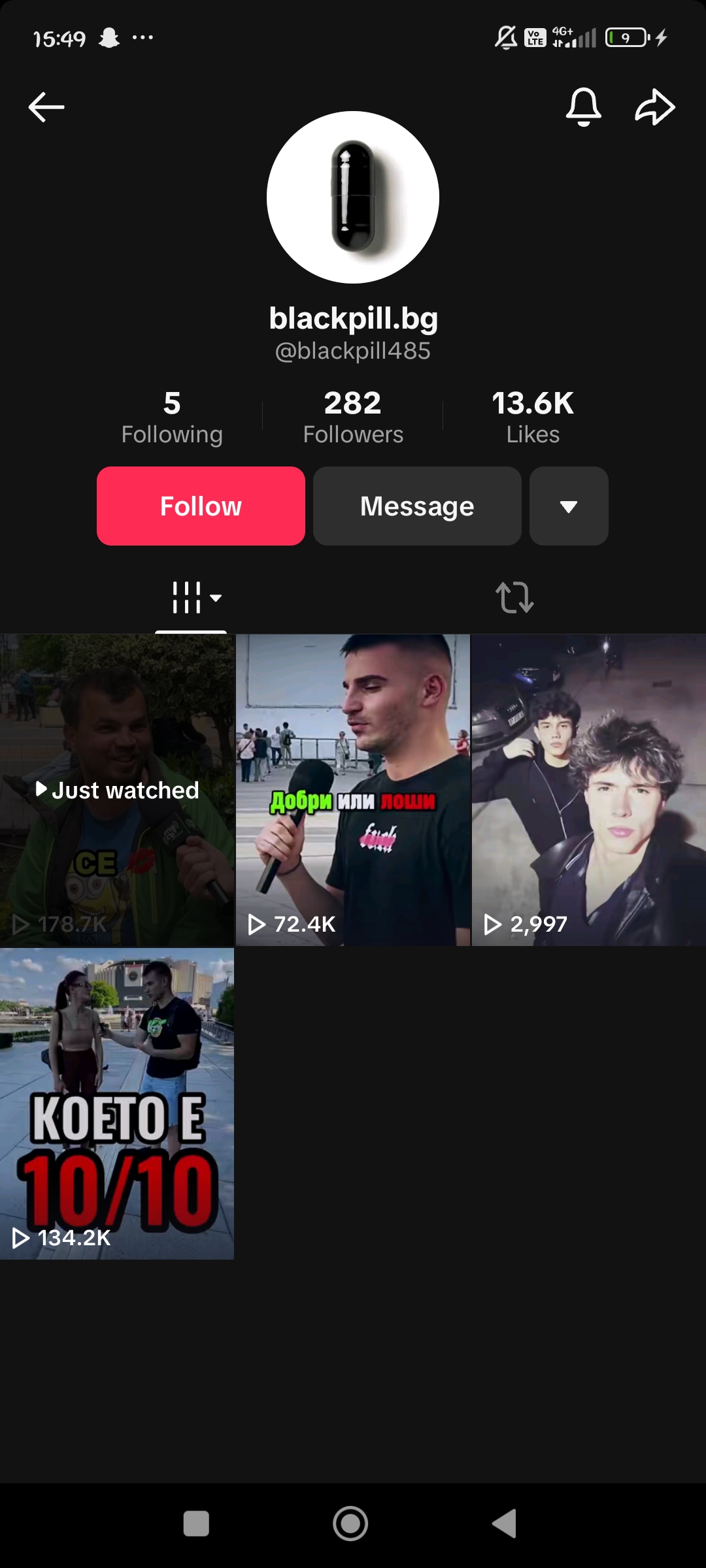Play the video with 72.4K views
706x1568 pixels.
tap(353, 790)
